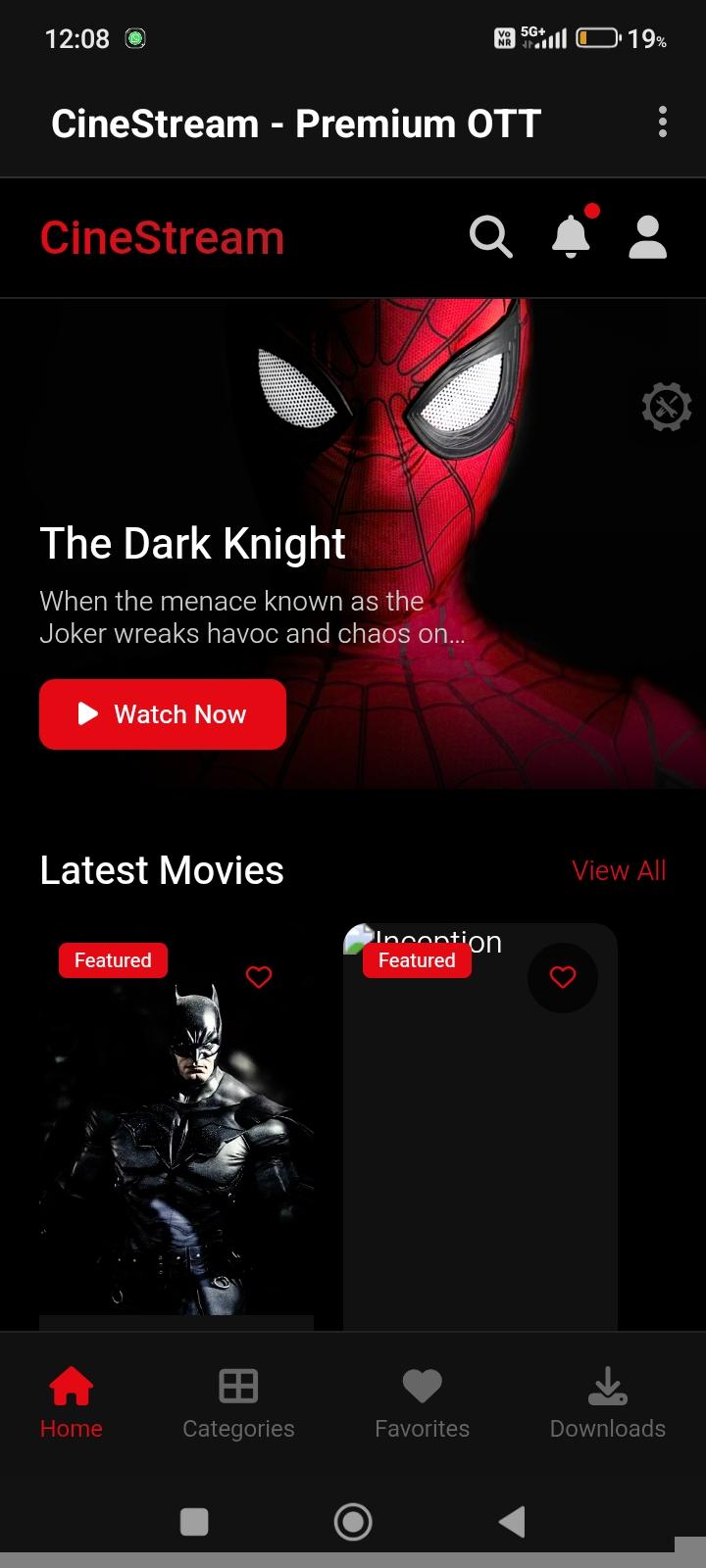706x1568 pixels.
Task: Open the notifications bell
Action: pyautogui.click(x=571, y=237)
